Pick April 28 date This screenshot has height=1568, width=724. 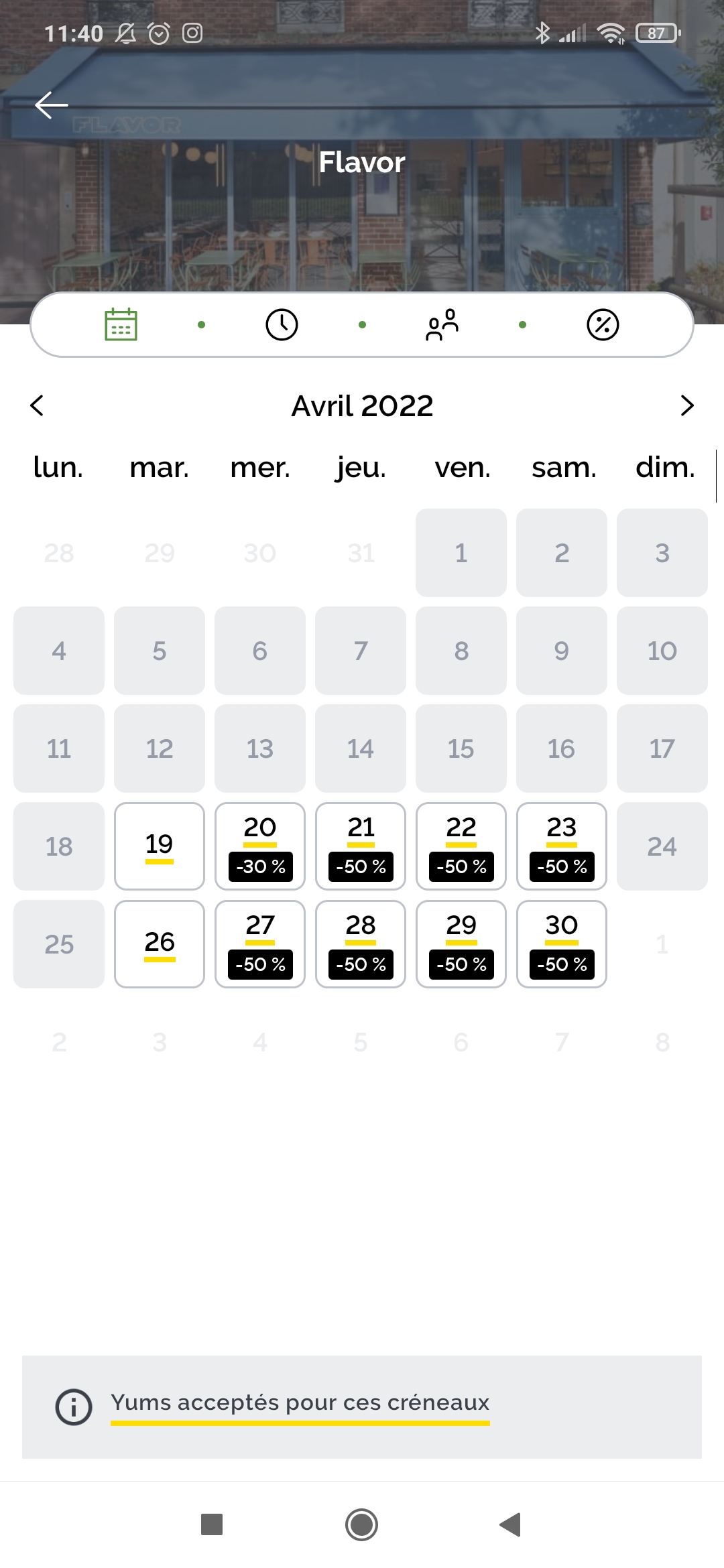tap(361, 944)
